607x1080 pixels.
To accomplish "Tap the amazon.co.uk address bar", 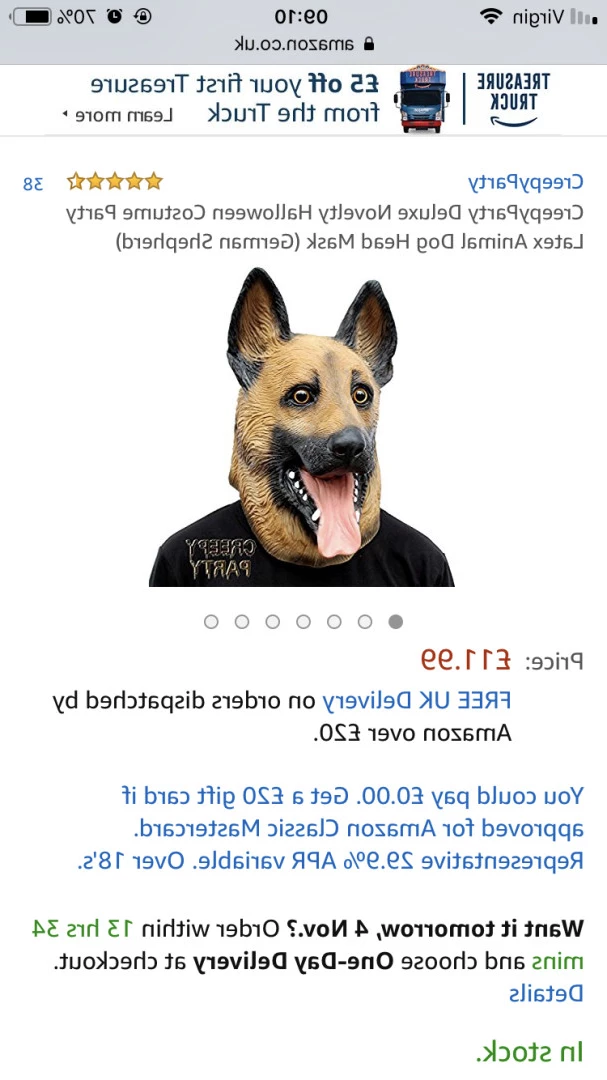I will click(x=303, y=45).
